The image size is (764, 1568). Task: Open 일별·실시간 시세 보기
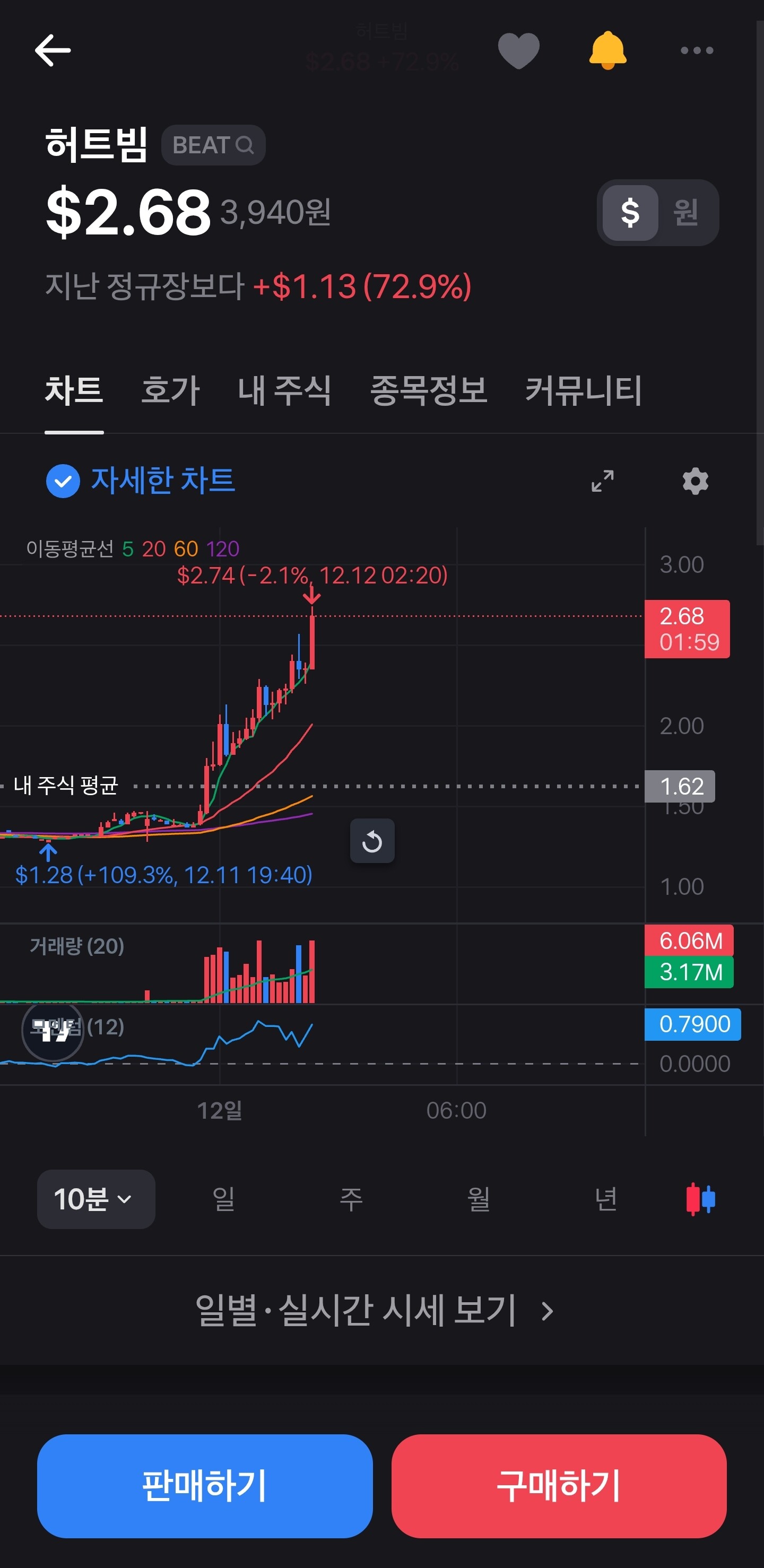point(374,1311)
